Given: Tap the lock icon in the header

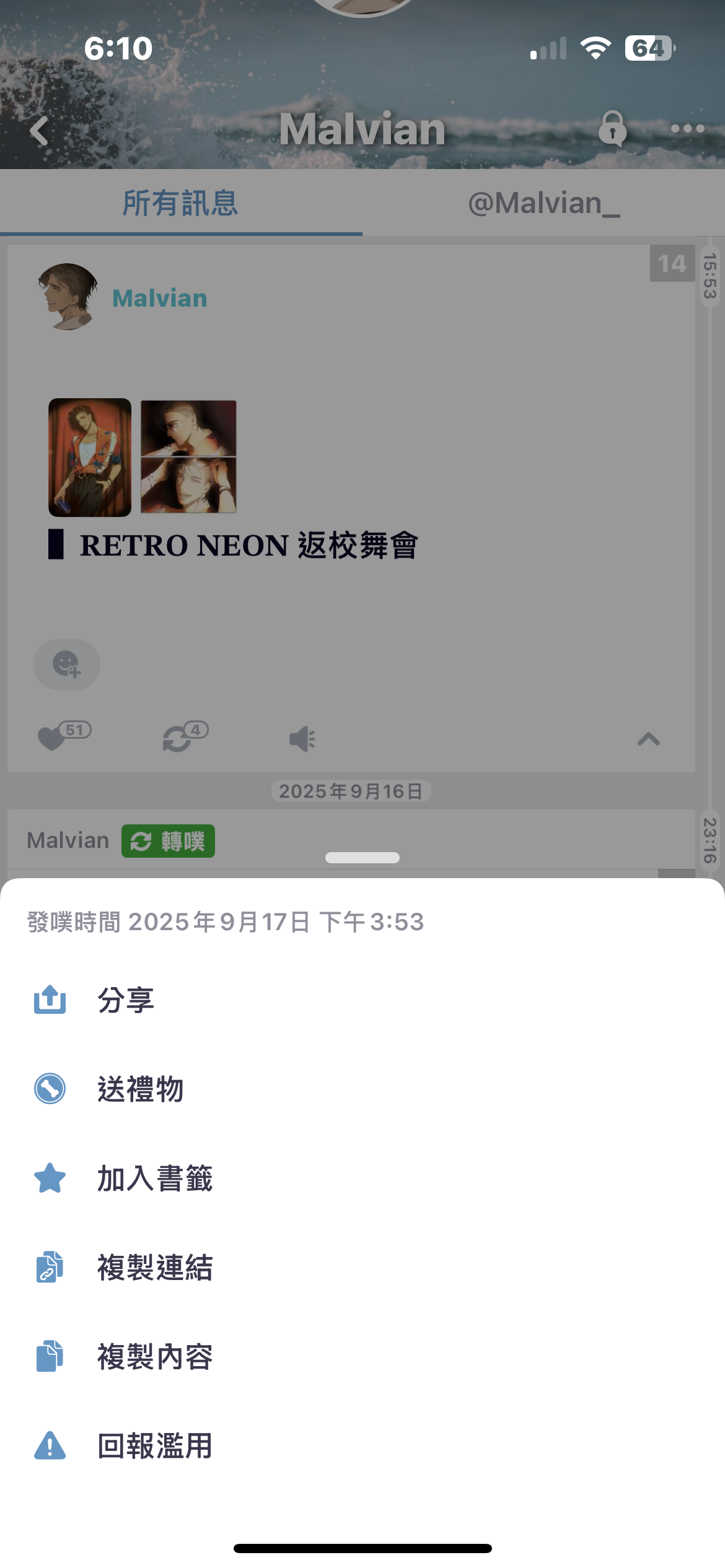Looking at the screenshot, I should click(x=612, y=129).
